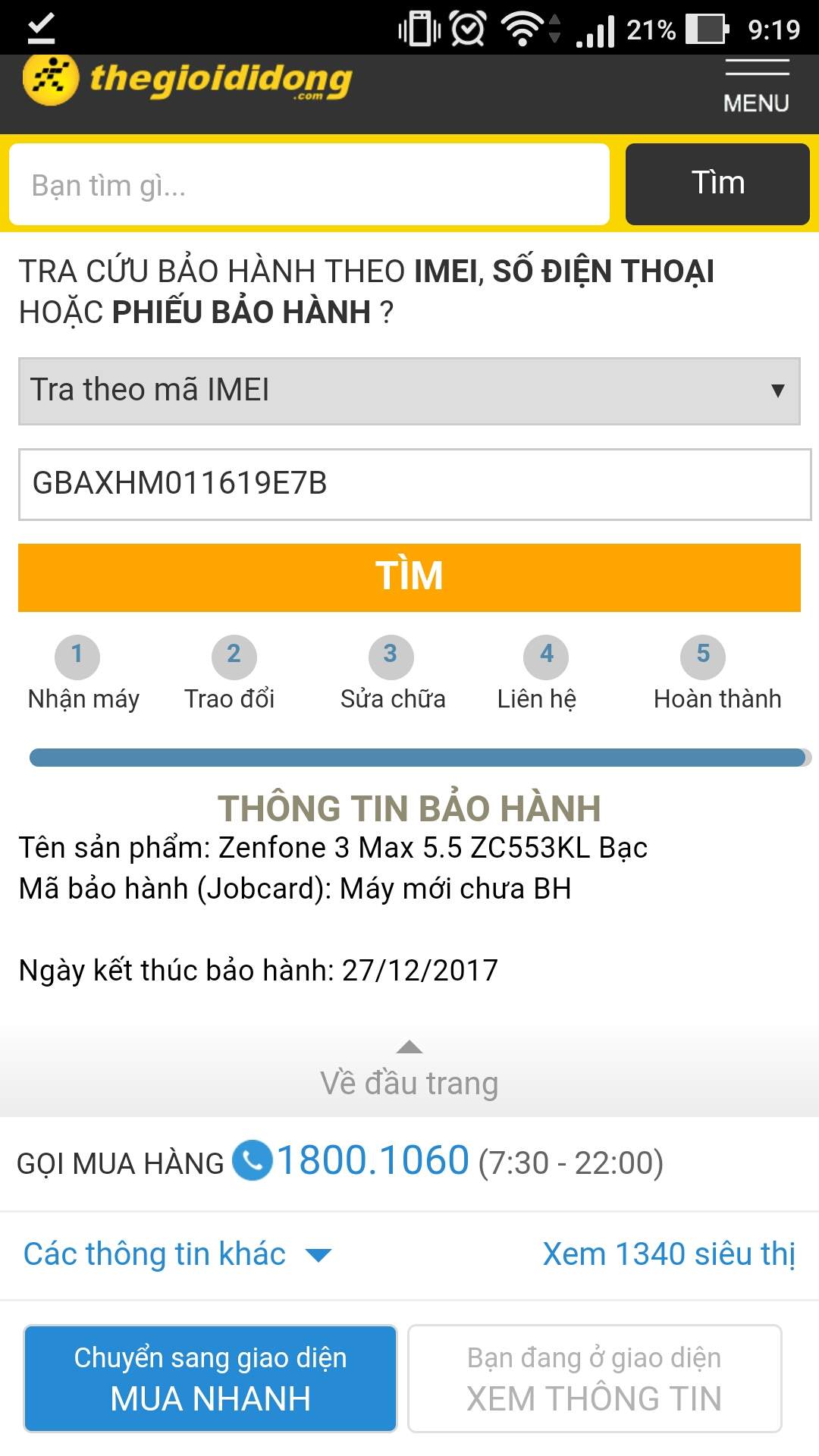
Task: Tap the thegioididong logo to go home
Action: point(187,80)
